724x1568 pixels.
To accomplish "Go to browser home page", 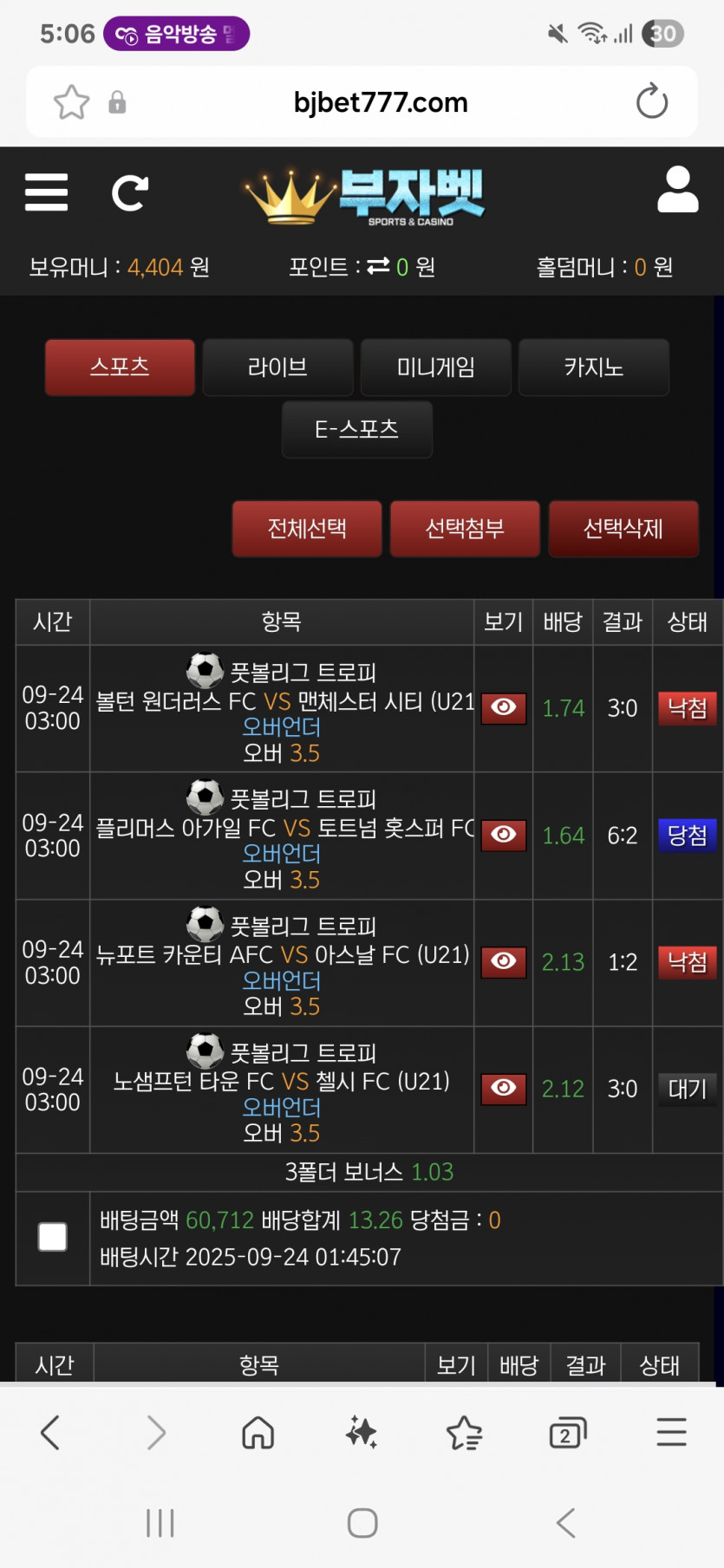I will coord(258,1433).
